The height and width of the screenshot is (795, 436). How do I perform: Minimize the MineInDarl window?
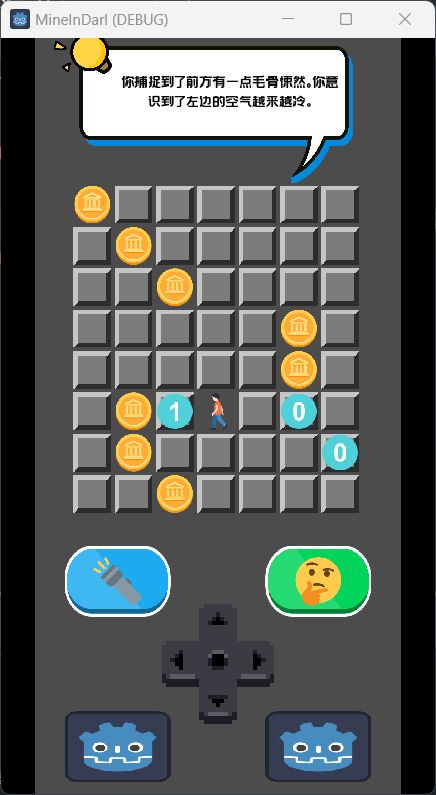tap(288, 19)
